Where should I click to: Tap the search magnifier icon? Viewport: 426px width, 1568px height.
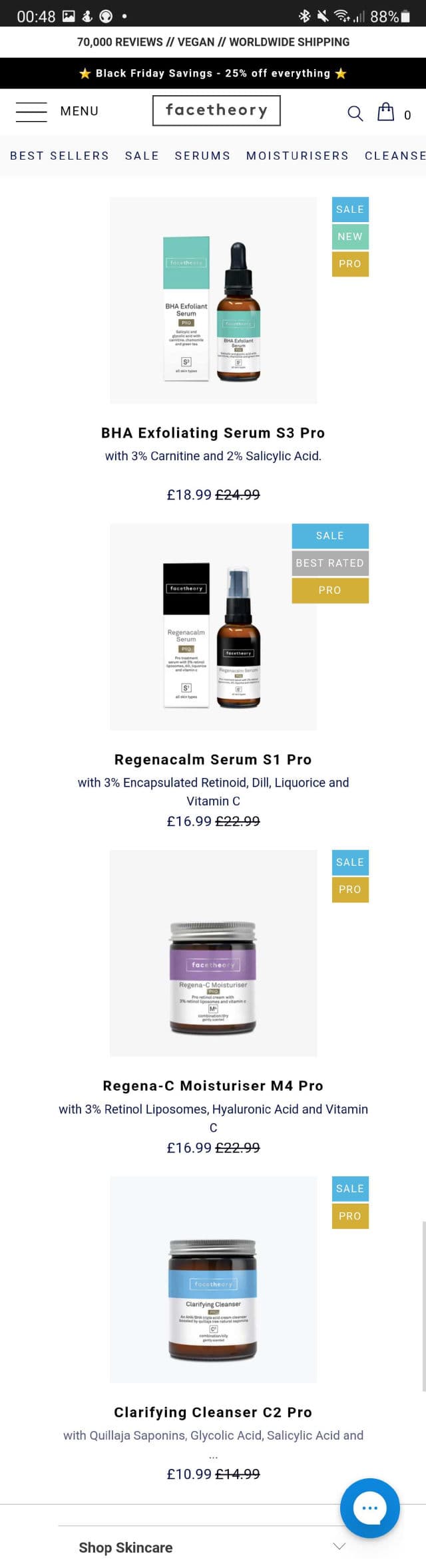355,113
